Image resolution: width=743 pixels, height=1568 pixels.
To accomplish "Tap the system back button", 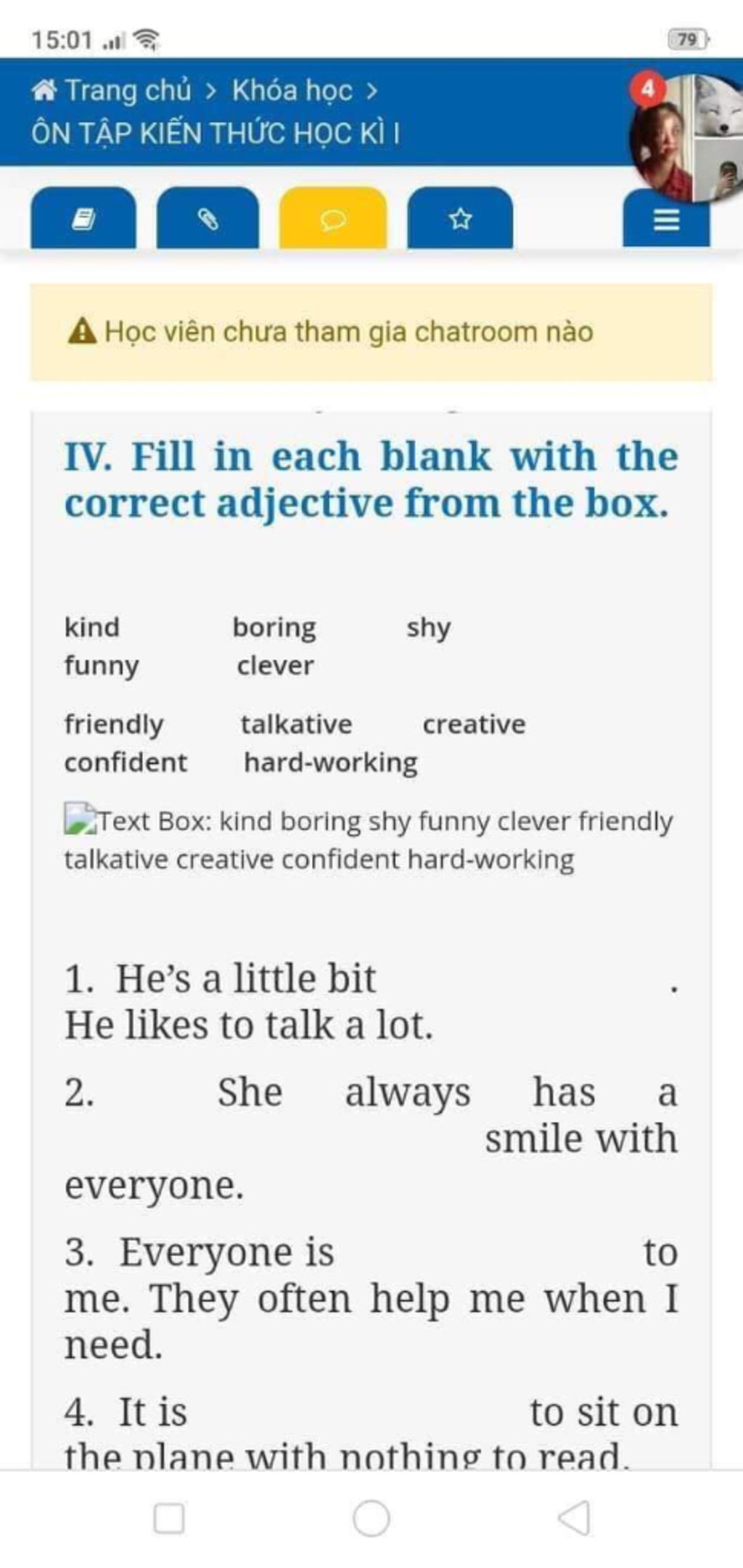I will [574, 1518].
